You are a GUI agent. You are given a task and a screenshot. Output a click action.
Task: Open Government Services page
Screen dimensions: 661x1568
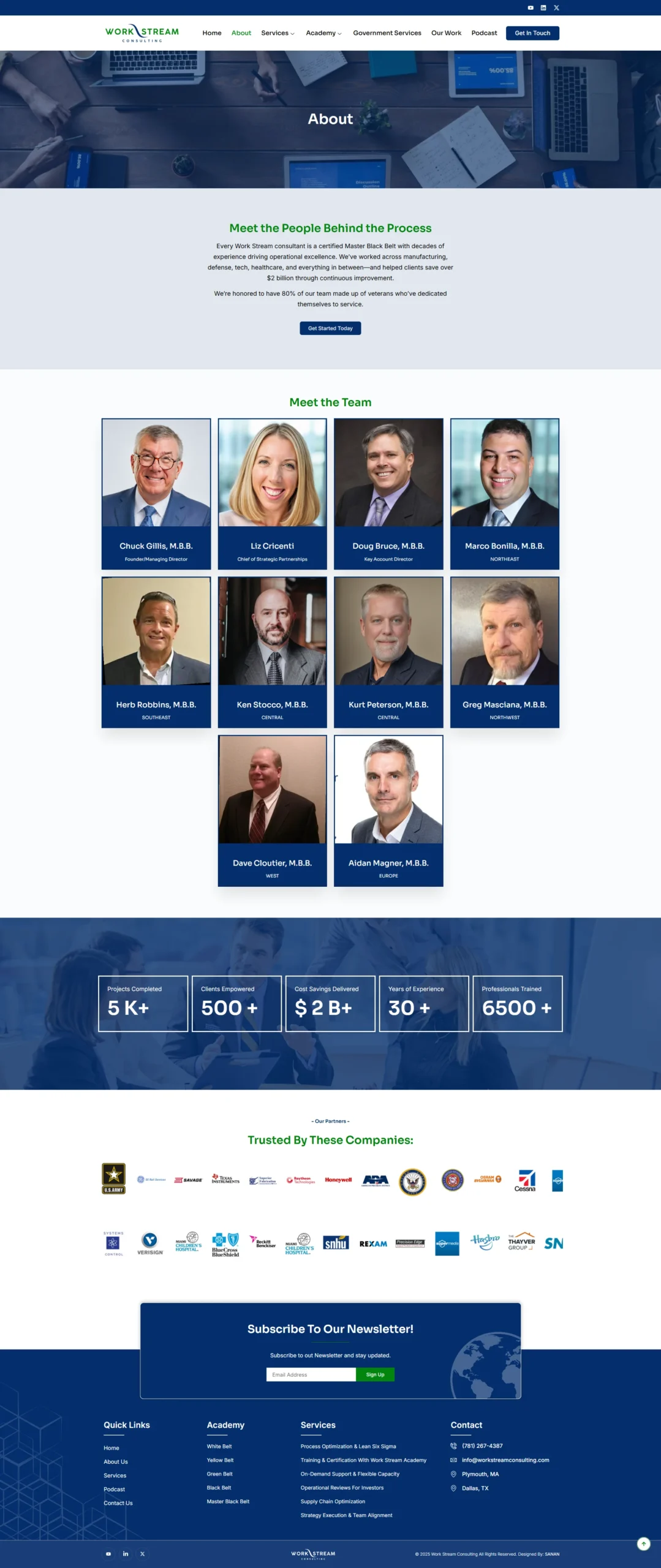coord(387,33)
